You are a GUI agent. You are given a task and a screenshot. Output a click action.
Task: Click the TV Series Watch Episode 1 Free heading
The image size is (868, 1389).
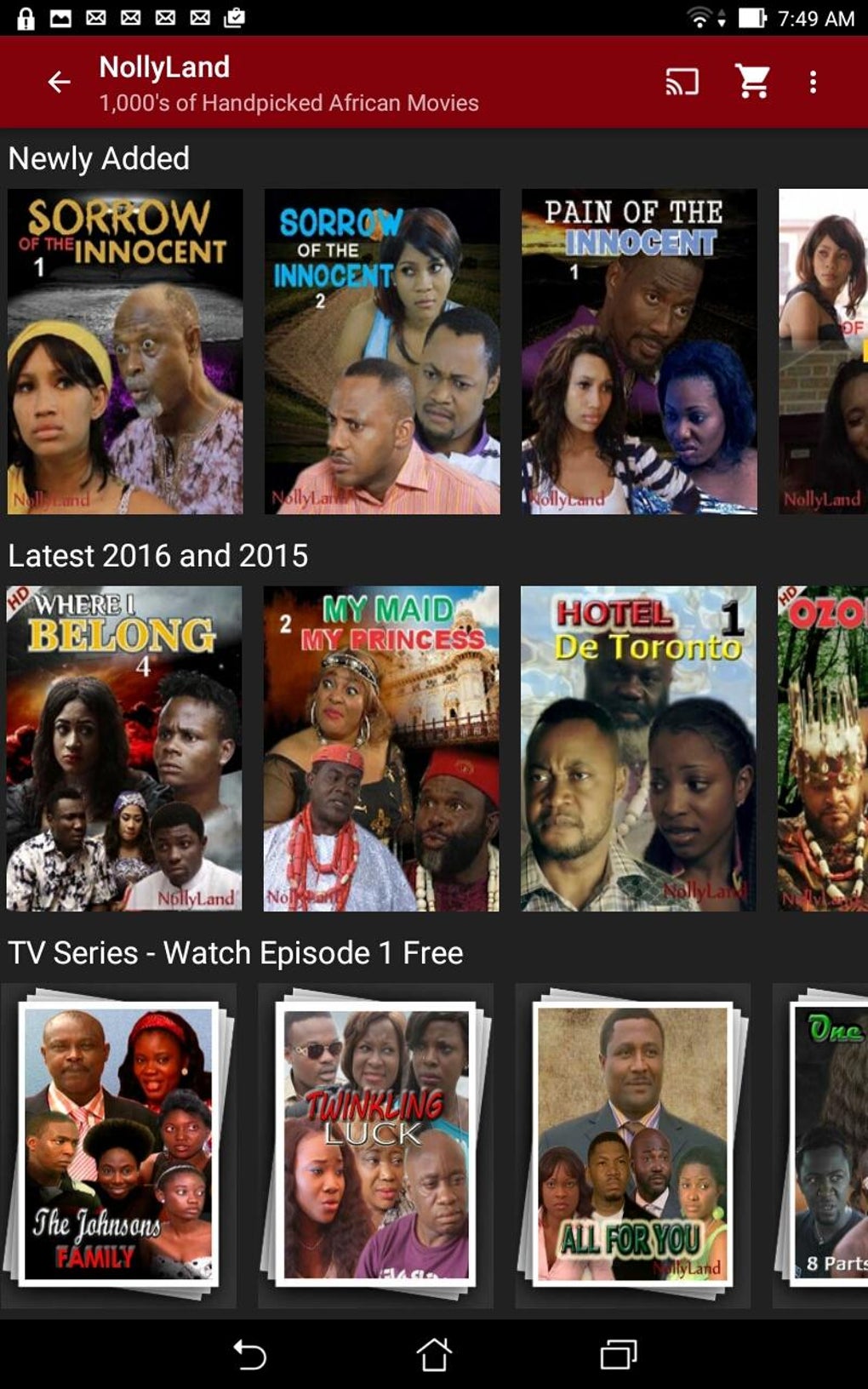pyautogui.click(x=235, y=952)
